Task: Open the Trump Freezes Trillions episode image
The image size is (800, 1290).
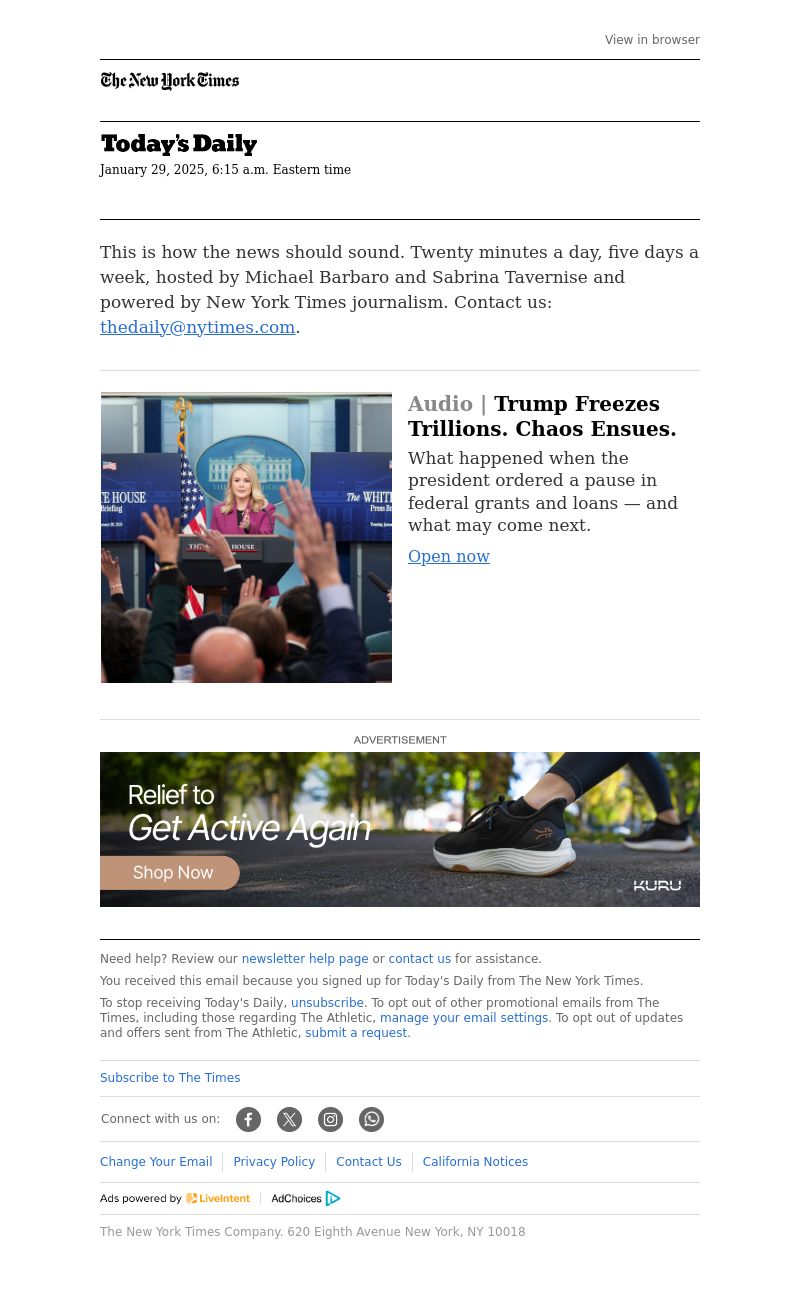Action: tap(246, 538)
